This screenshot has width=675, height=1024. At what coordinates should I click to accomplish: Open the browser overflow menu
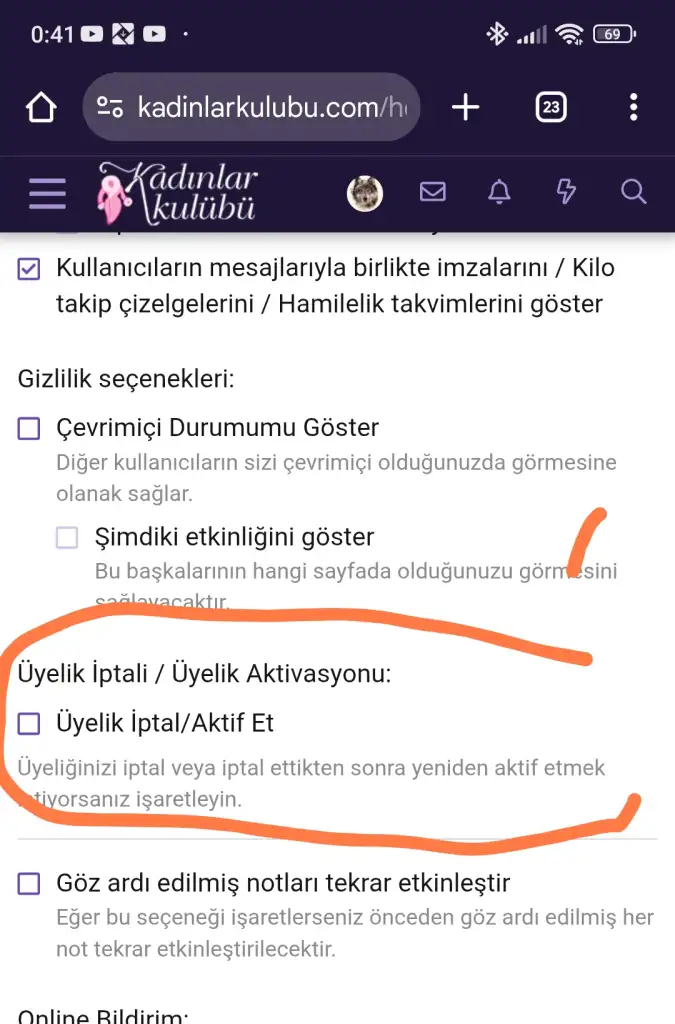(634, 108)
